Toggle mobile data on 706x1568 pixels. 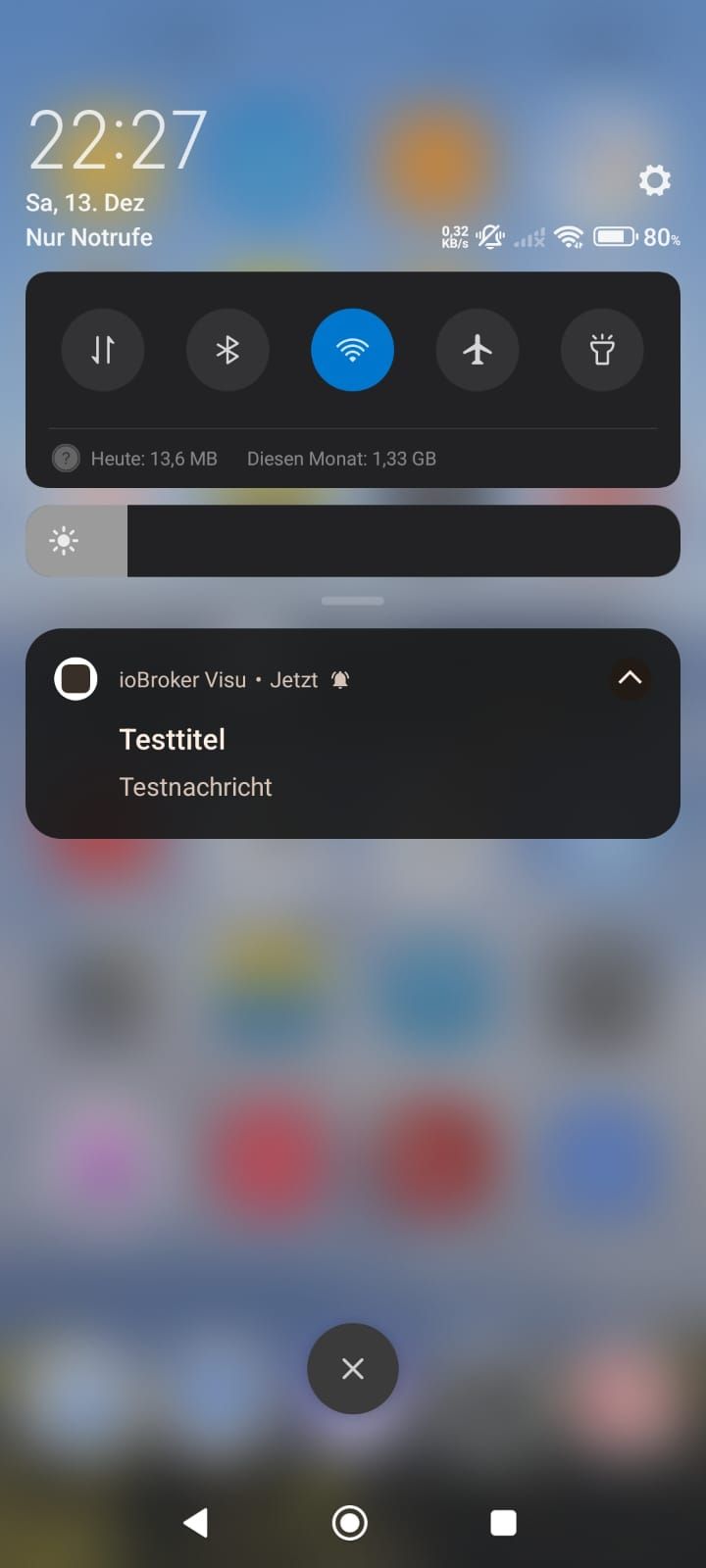click(103, 350)
